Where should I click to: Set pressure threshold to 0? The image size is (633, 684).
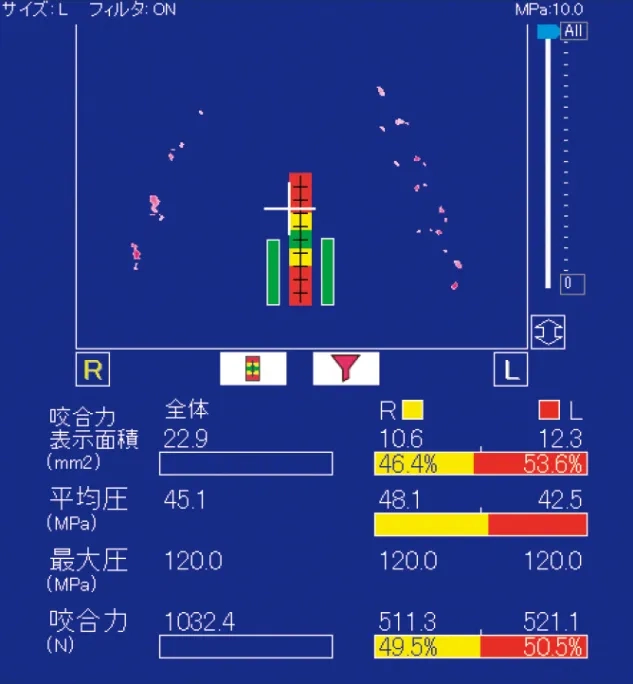pos(571,284)
